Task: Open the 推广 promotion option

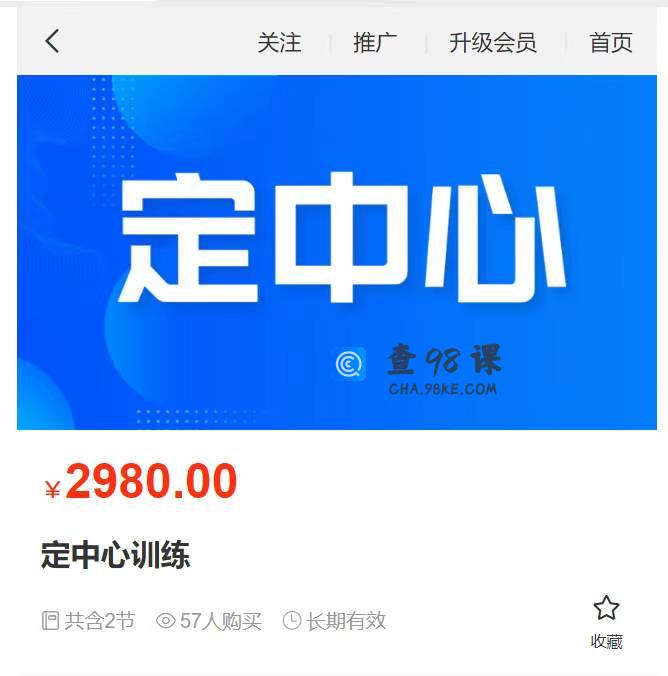Action: tap(375, 42)
